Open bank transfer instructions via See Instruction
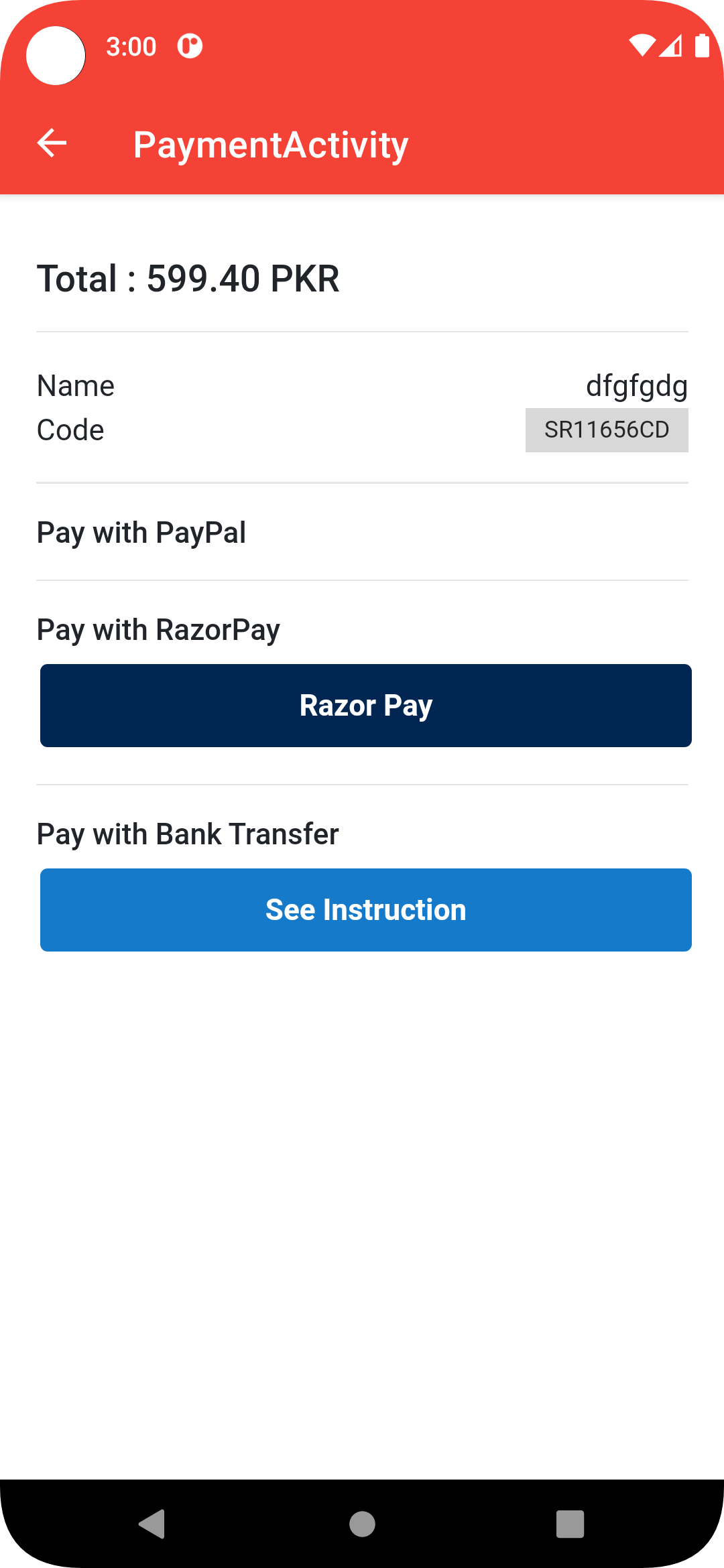This screenshot has width=724, height=1568. (365, 909)
